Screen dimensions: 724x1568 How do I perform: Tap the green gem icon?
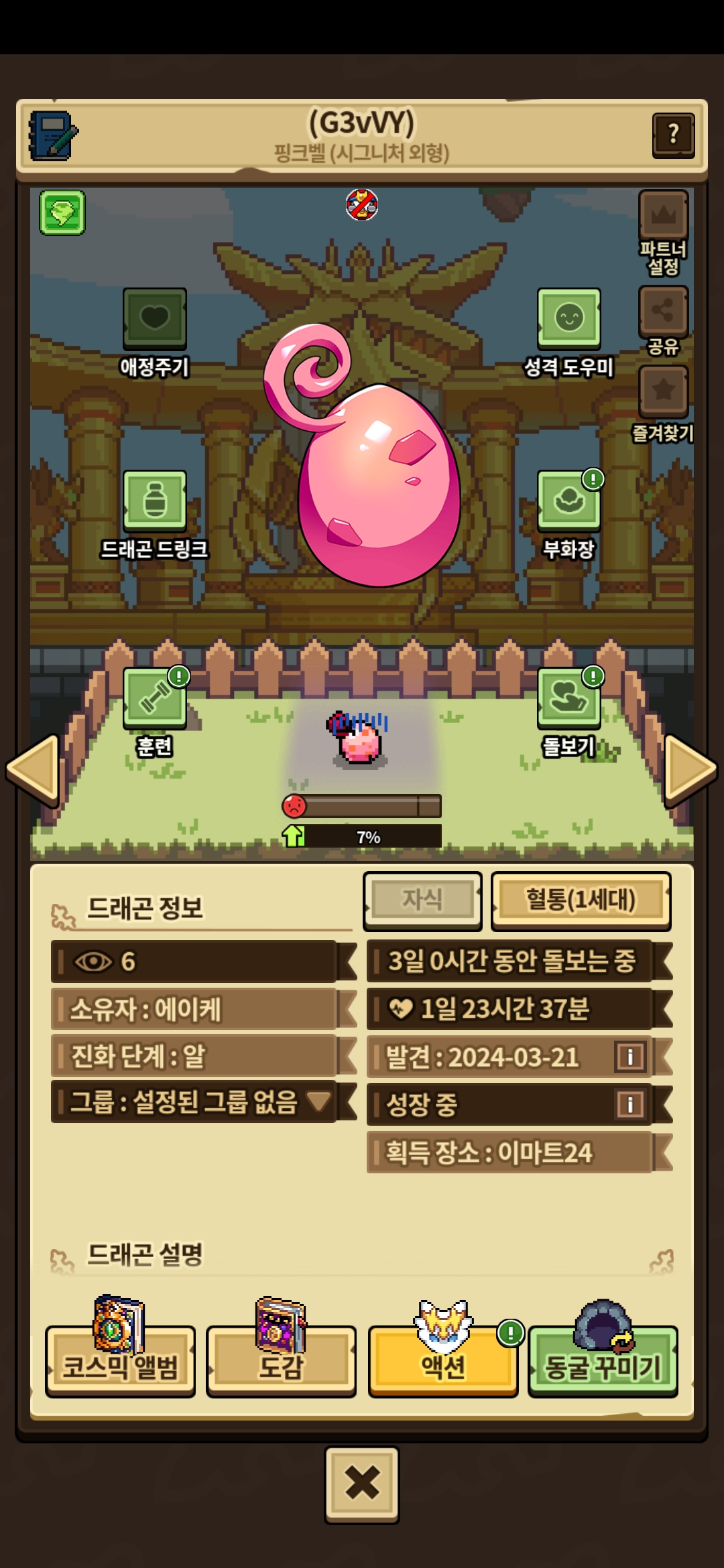pyautogui.click(x=62, y=212)
